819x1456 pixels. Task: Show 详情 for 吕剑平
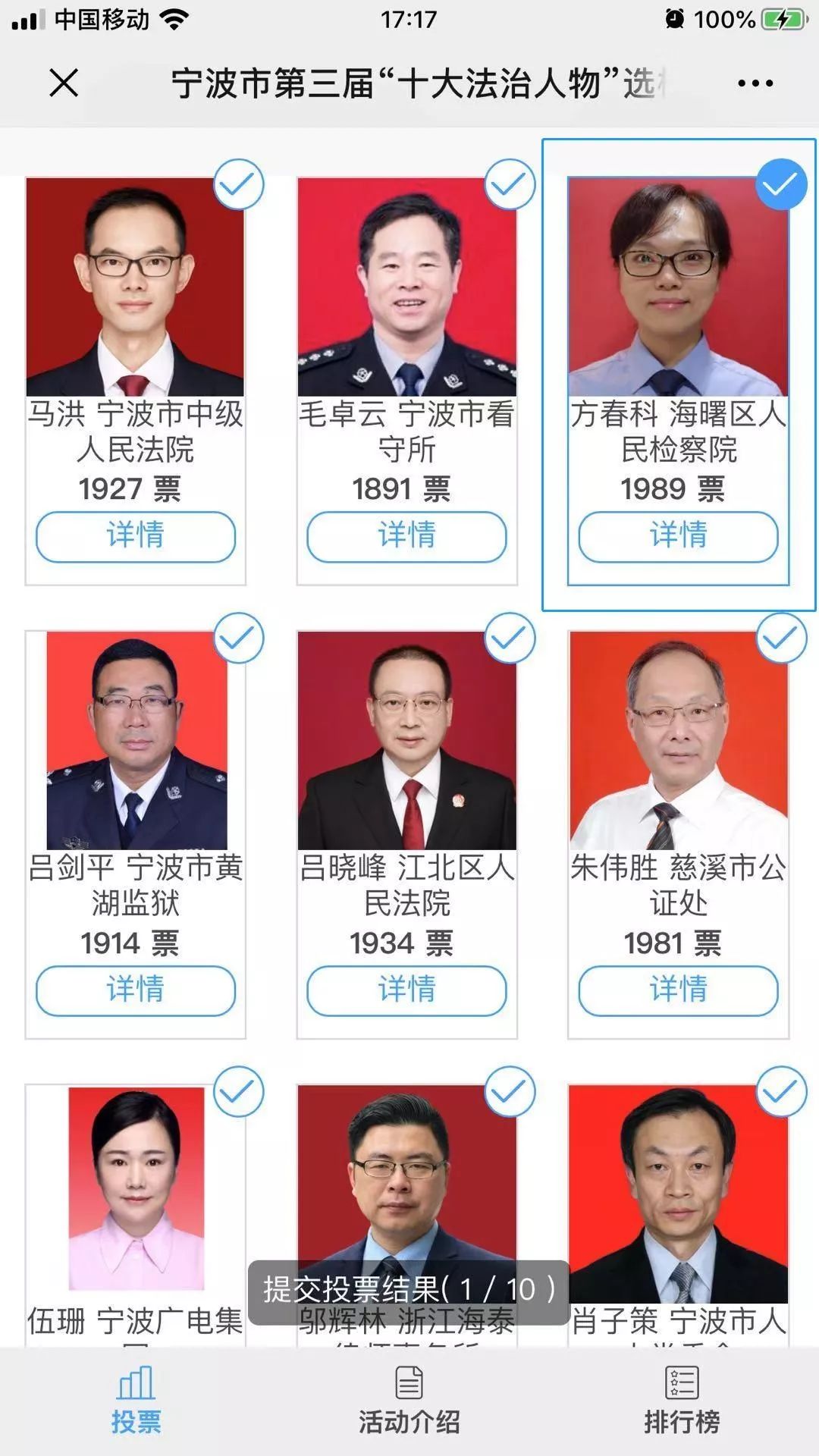136,990
